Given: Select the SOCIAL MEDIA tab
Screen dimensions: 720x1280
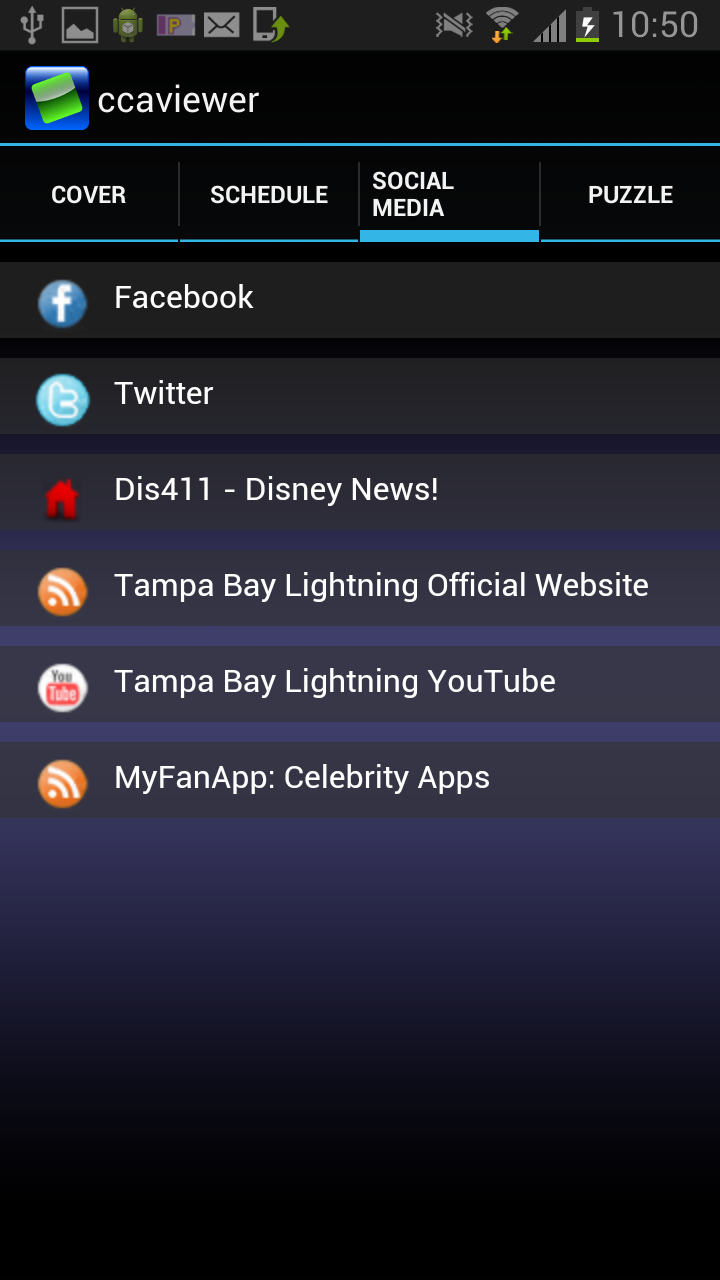Looking at the screenshot, I should pyautogui.click(x=449, y=195).
